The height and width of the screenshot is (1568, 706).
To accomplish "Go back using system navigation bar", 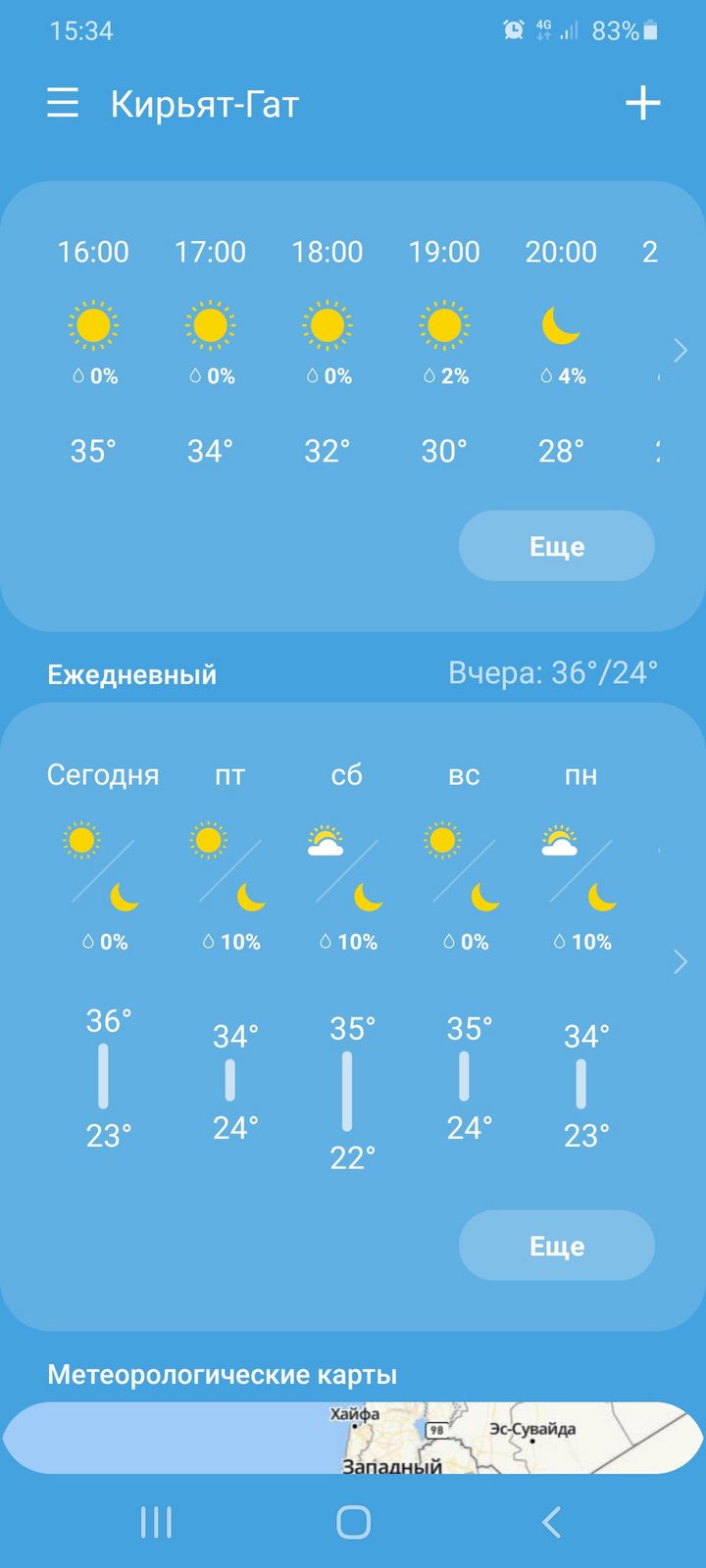I will (x=551, y=1522).
